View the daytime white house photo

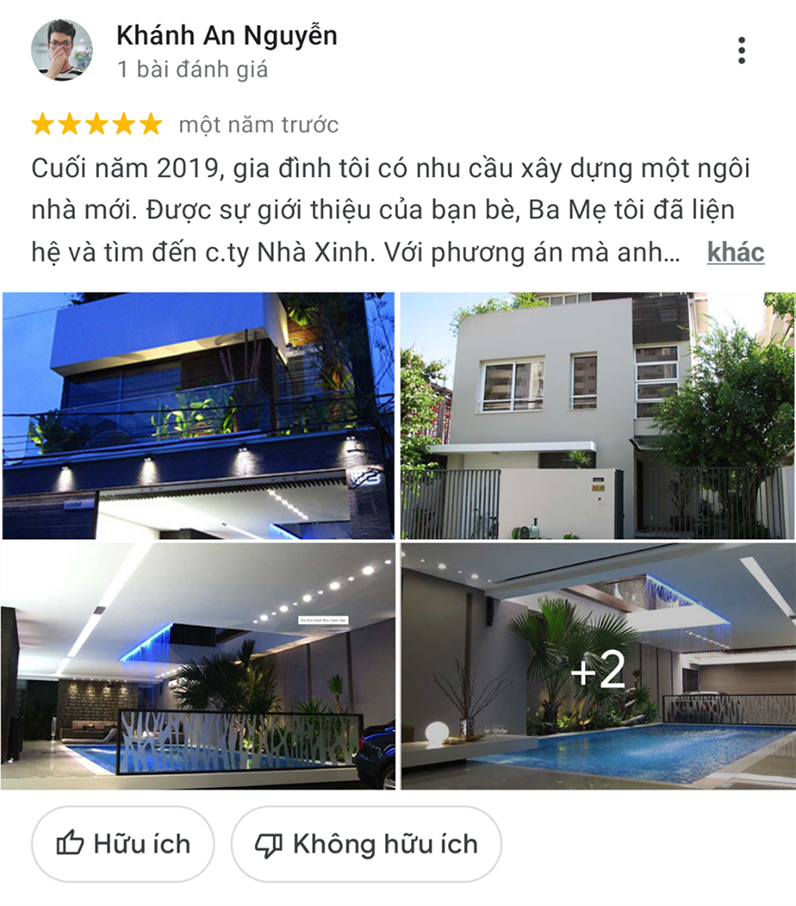(x=597, y=415)
